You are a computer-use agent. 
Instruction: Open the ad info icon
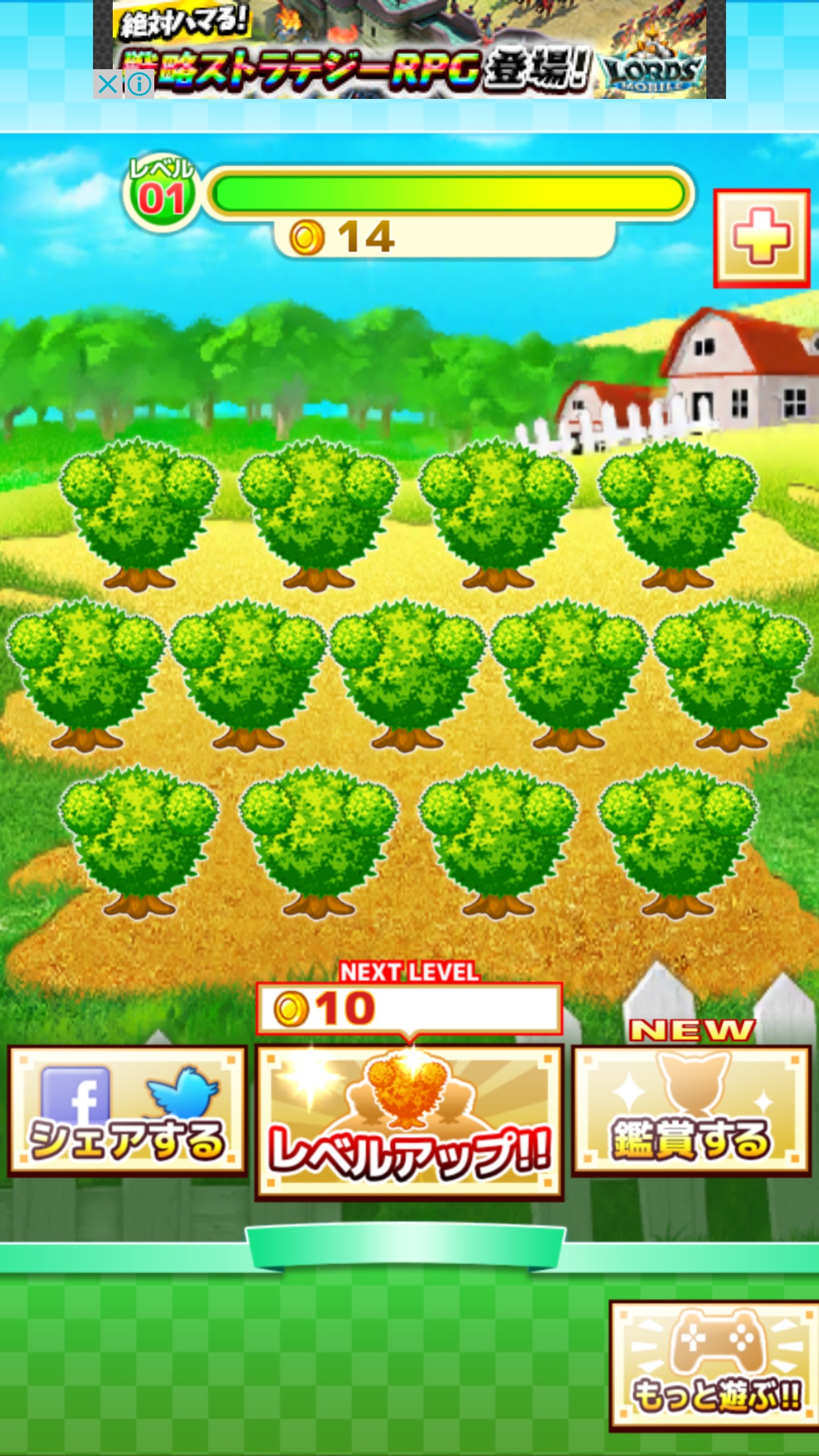(139, 84)
